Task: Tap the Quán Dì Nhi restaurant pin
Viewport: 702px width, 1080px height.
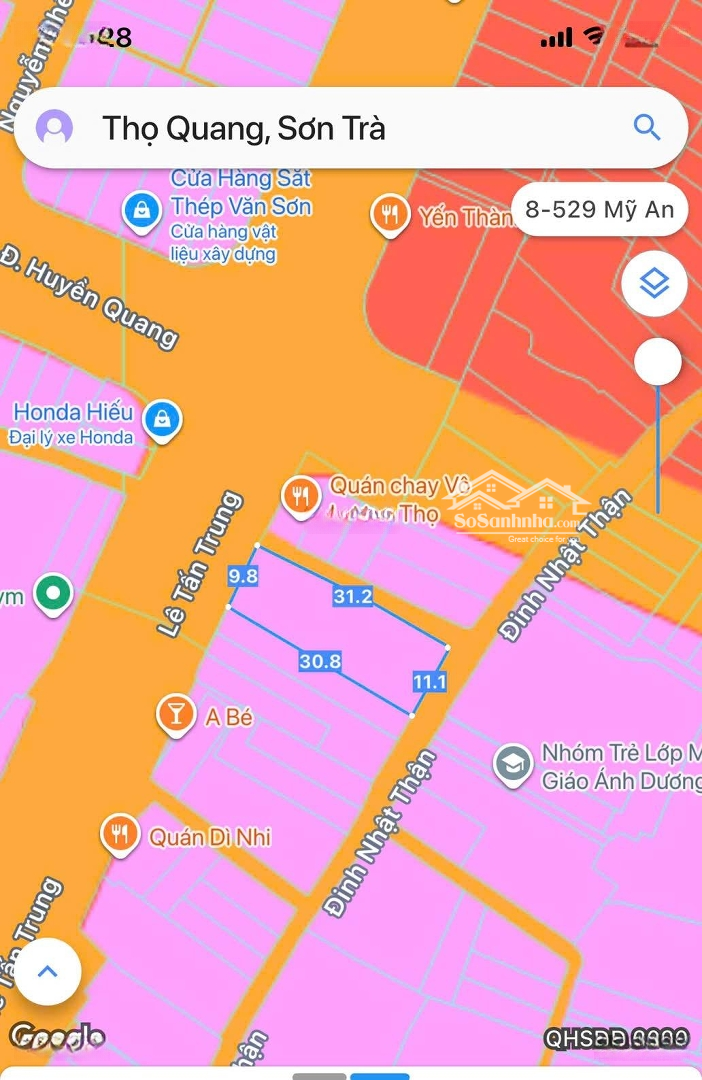Action: click(x=121, y=834)
